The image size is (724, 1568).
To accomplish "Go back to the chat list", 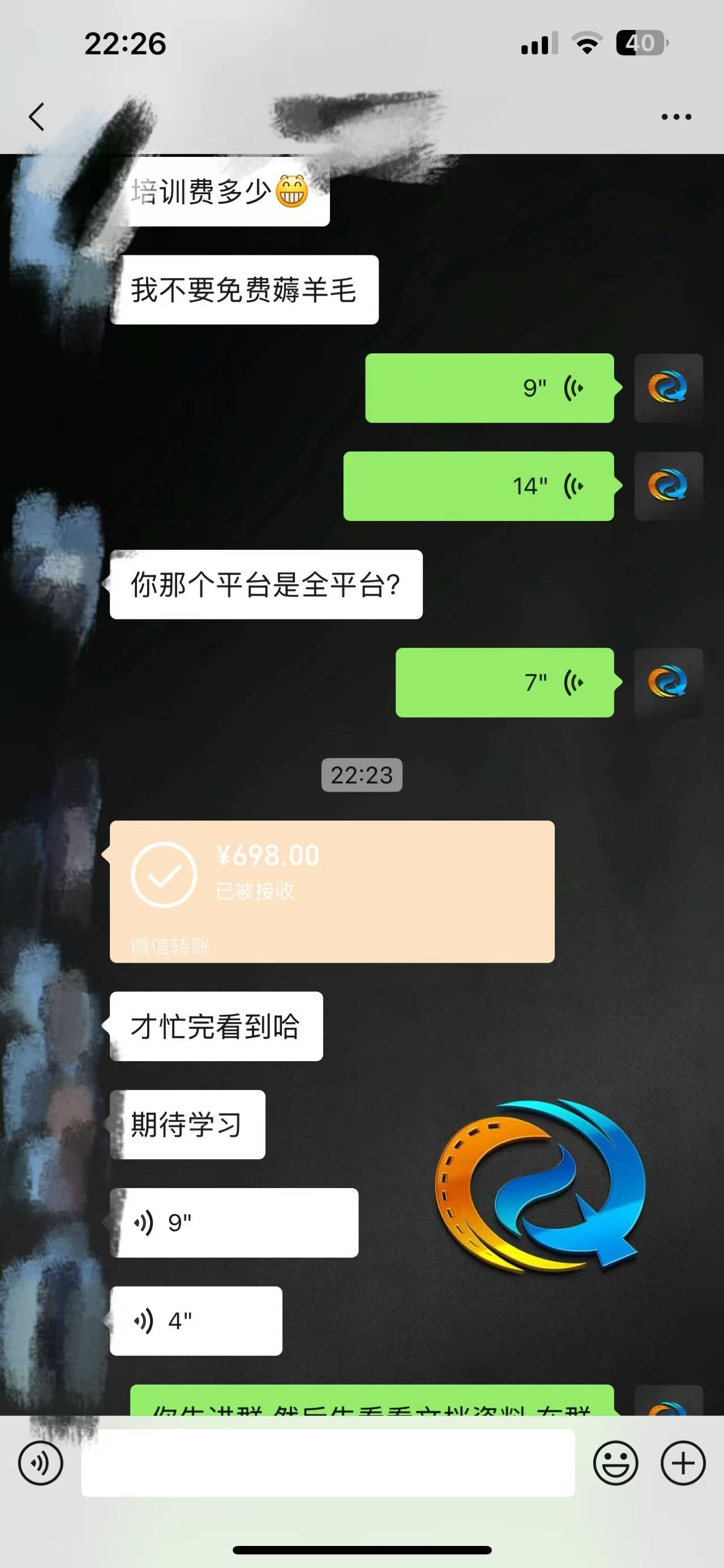I will click(37, 116).
